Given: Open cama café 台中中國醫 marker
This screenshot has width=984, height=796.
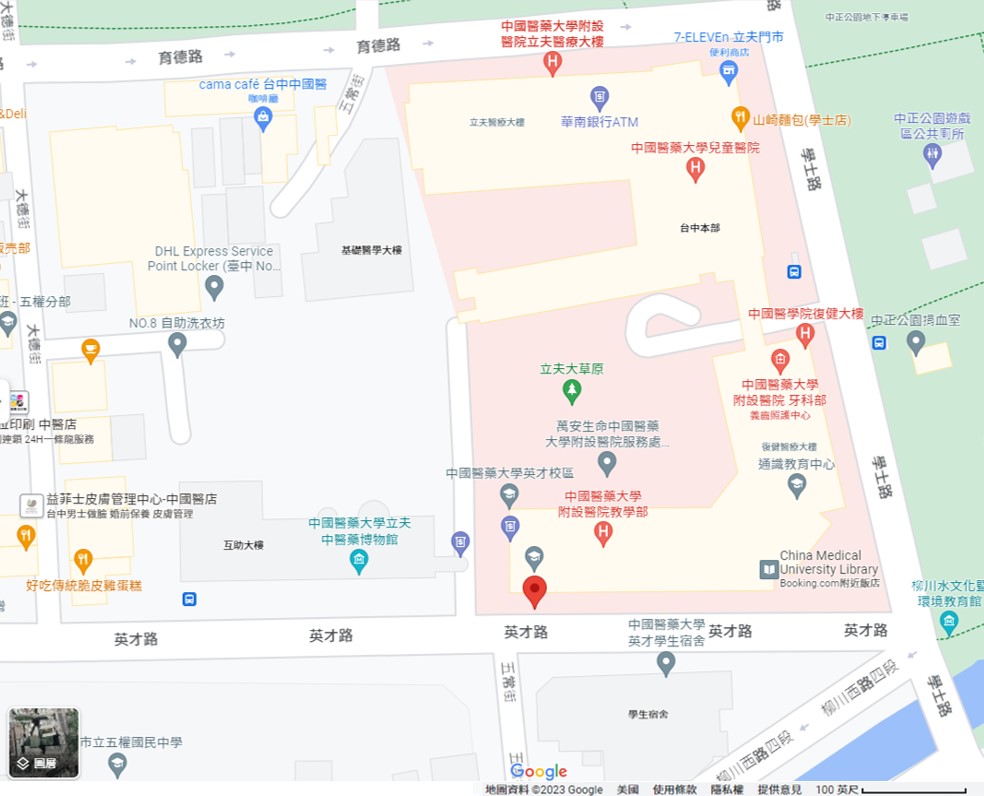Looking at the screenshot, I should [263, 119].
